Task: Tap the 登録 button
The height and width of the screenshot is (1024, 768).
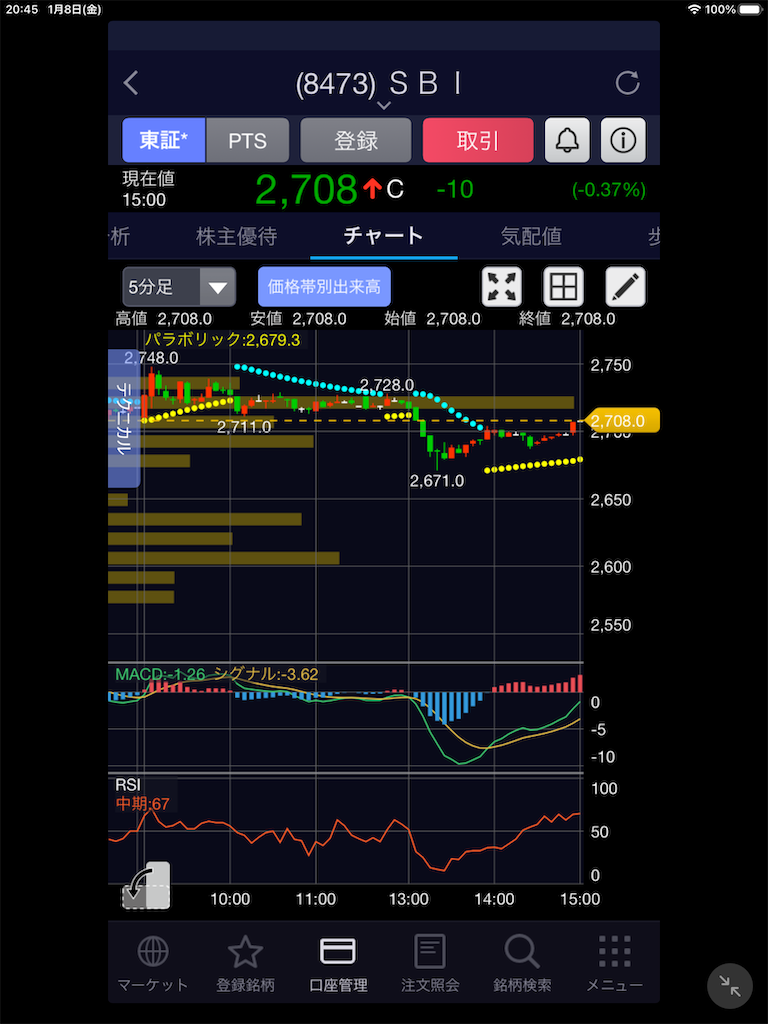Action: (356, 140)
